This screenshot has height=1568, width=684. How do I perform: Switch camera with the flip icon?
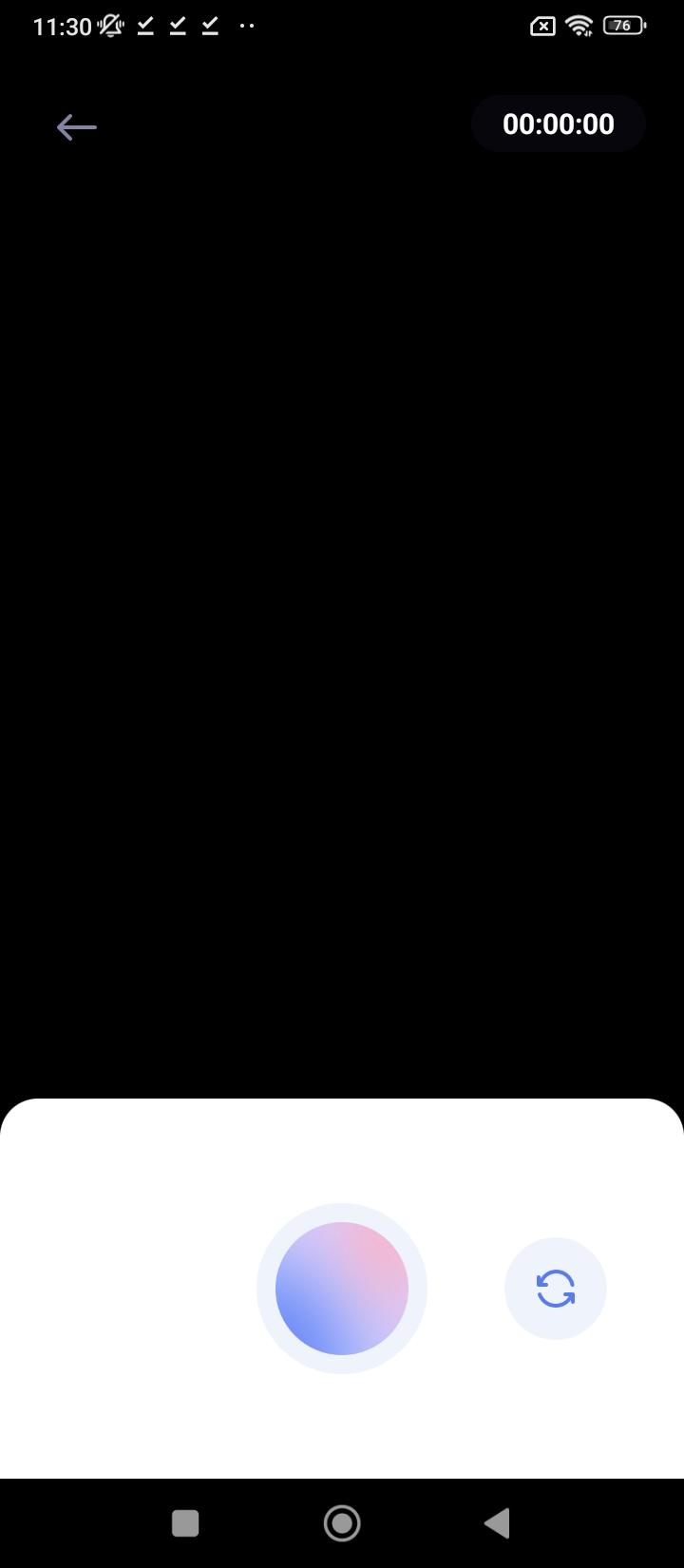[556, 1289]
